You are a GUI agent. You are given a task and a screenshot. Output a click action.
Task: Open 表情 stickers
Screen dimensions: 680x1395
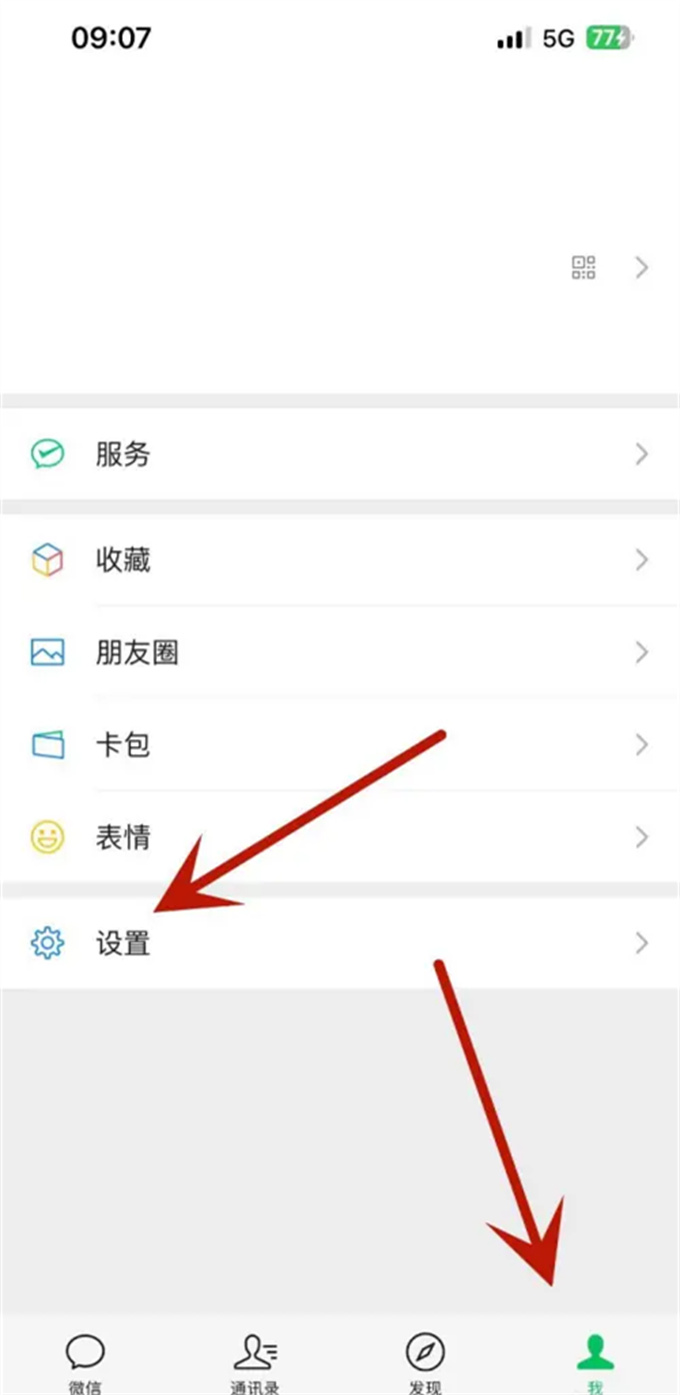point(340,836)
